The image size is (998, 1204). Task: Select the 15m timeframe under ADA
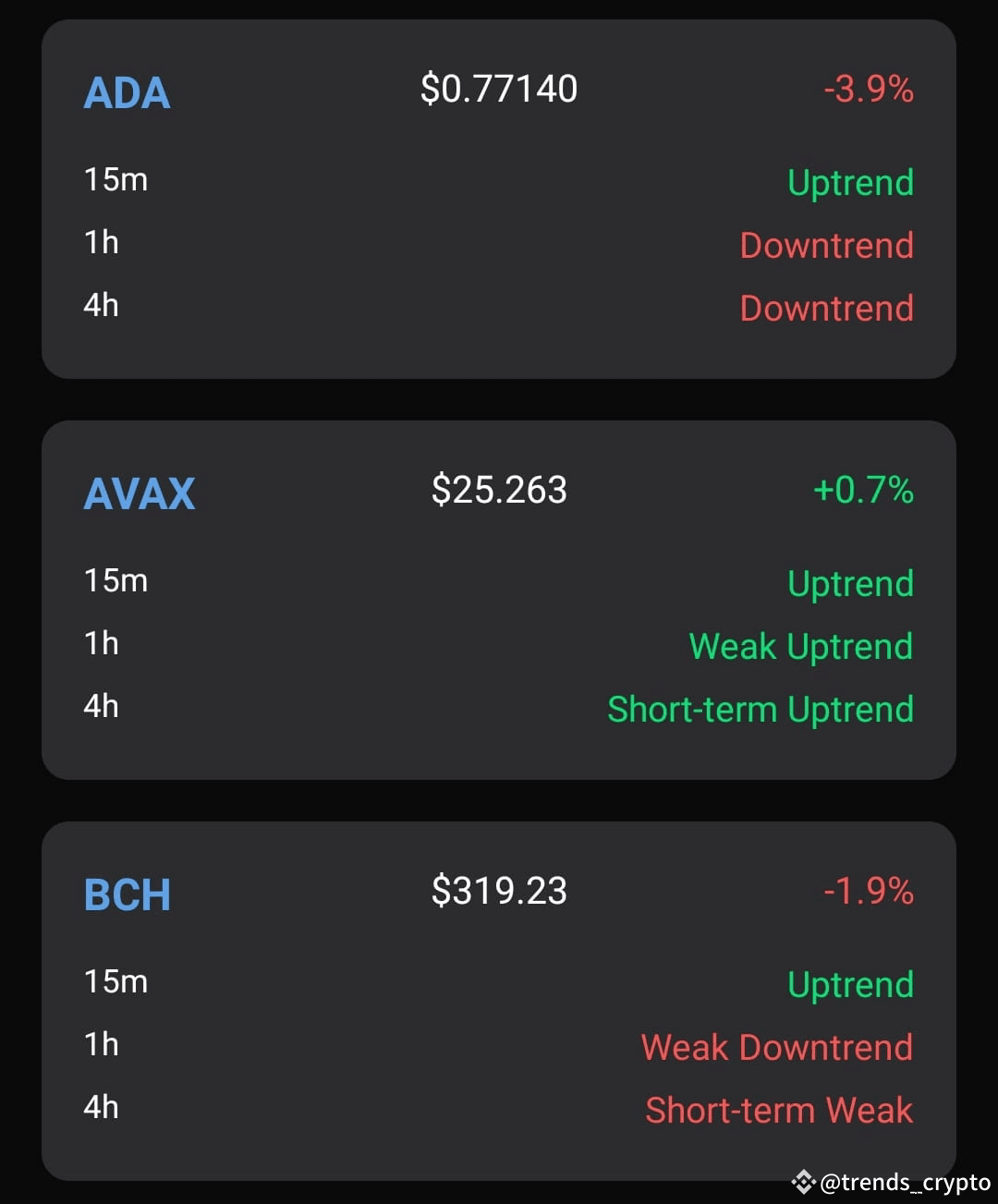pos(115,180)
